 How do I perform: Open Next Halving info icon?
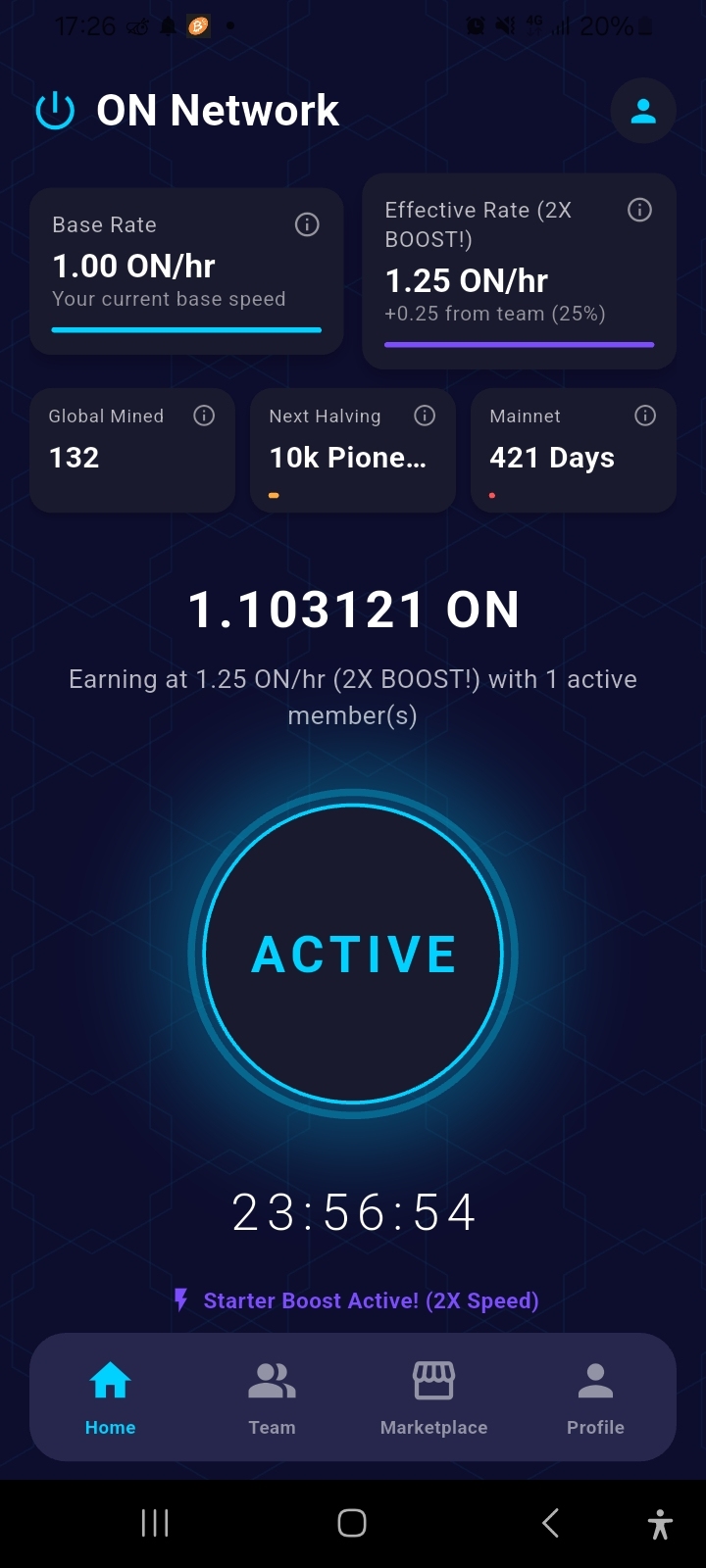[x=425, y=416]
